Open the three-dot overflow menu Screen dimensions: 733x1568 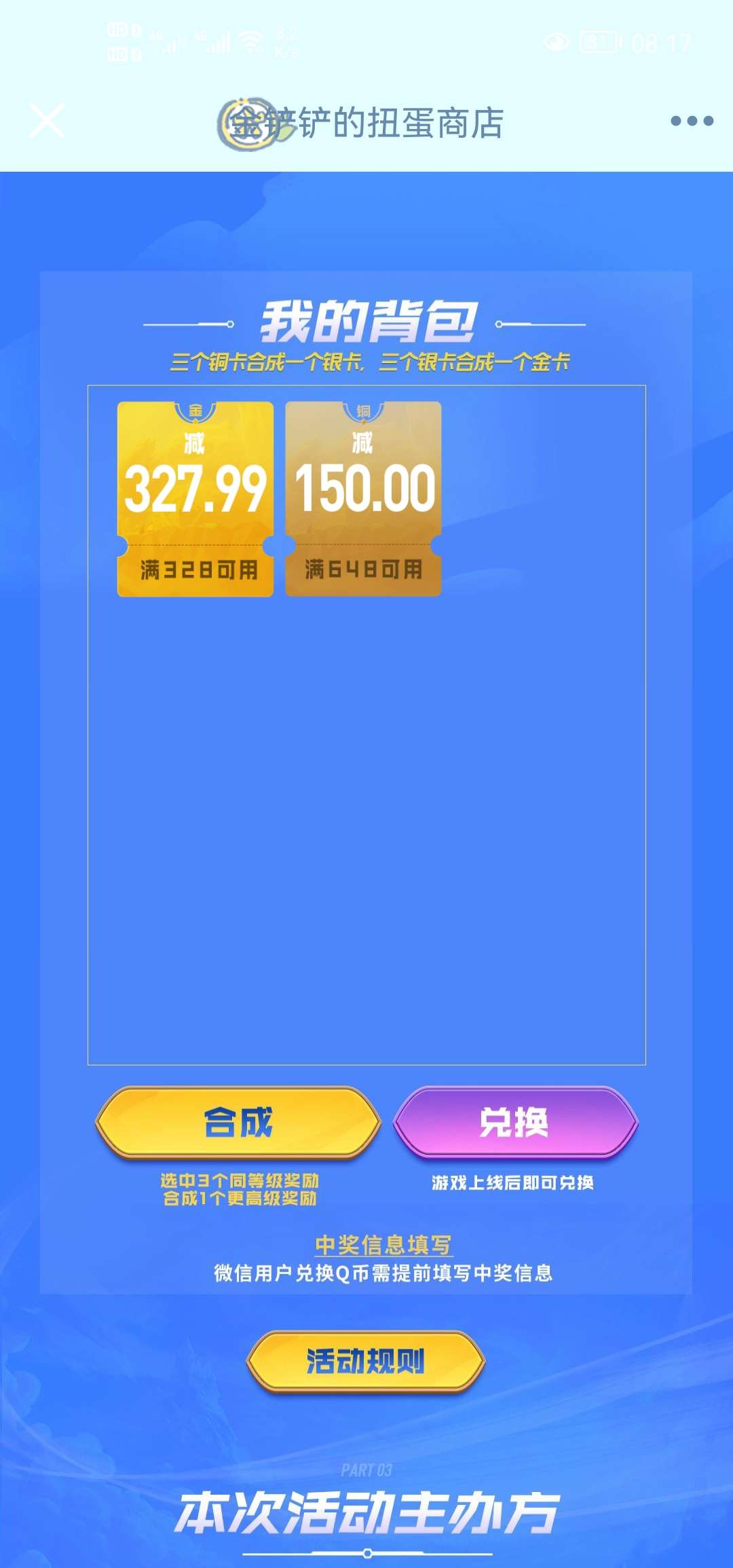click(692, 121)
